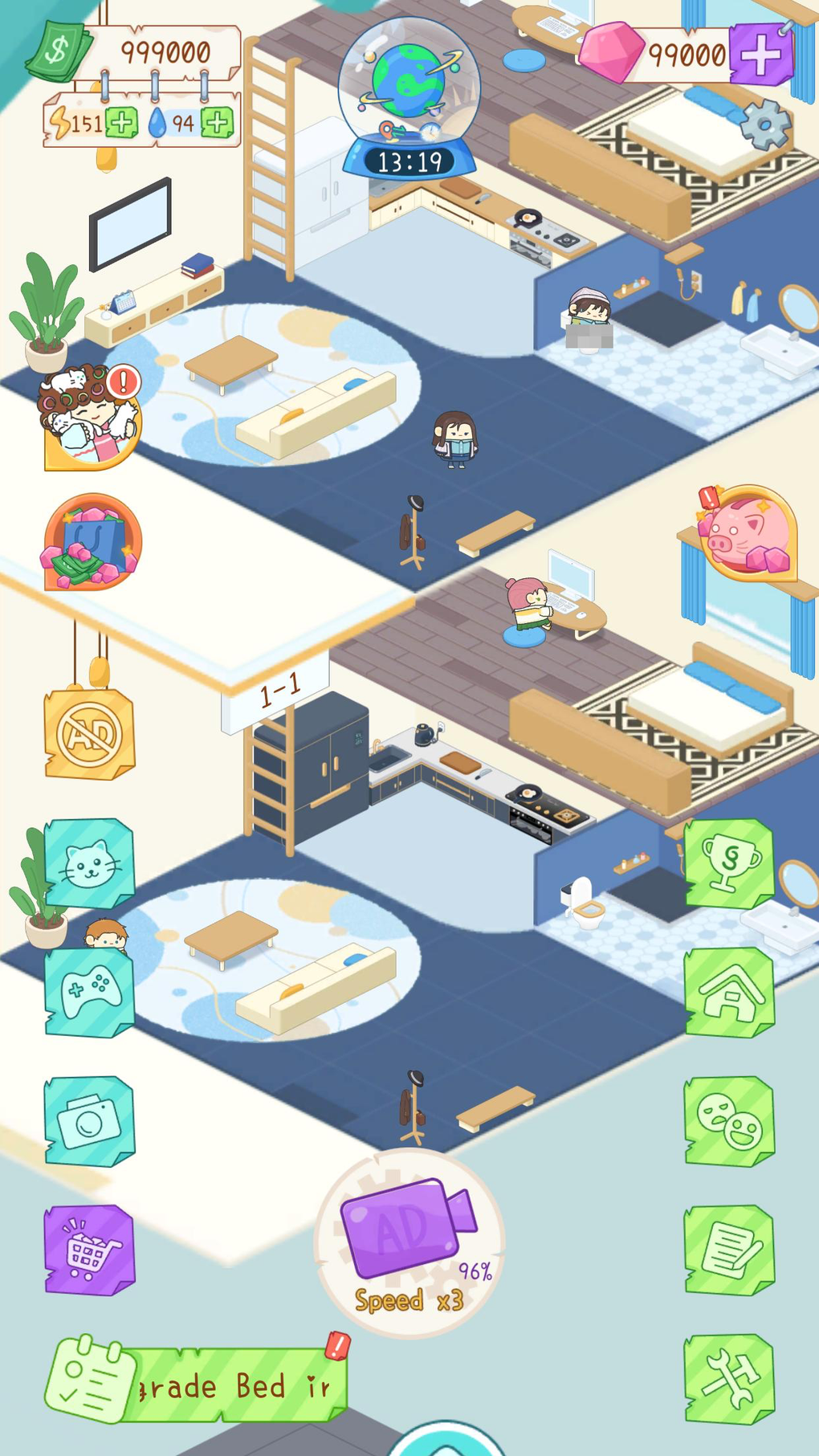The height and width of the screenshot is (1456, 819).
Task: Open the lady with cats notification
Action: pyautogui.click(x=89, y=418)
